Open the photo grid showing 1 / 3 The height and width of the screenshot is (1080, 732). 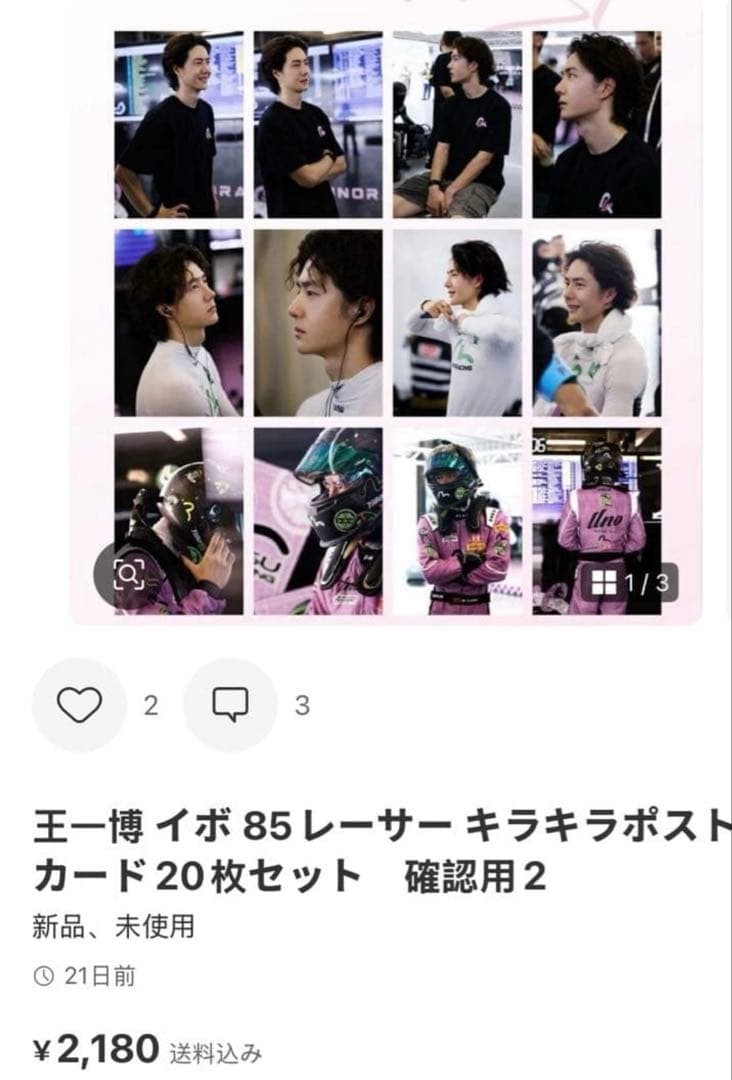[628, 582]
